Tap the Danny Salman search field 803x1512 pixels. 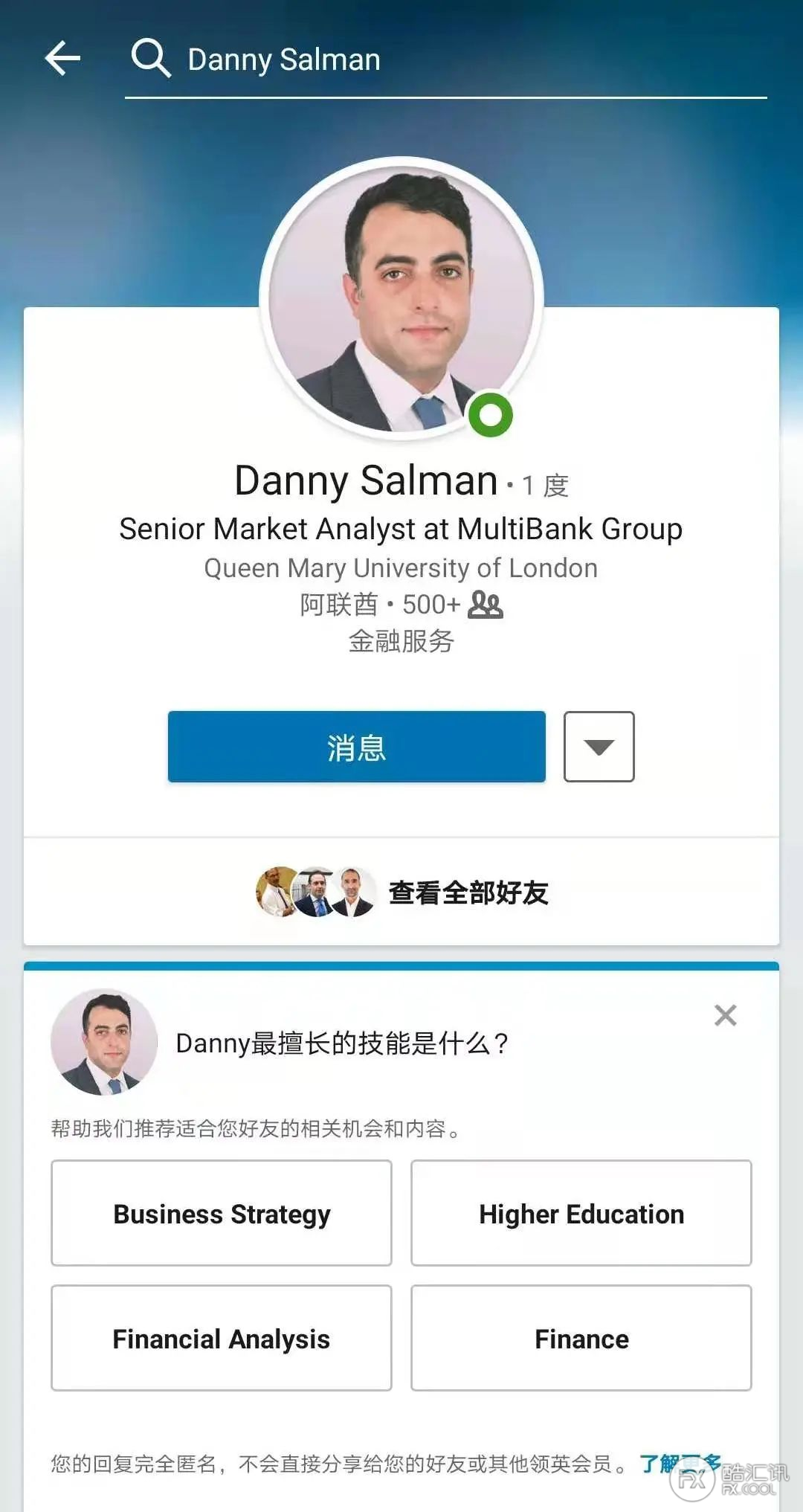click(x=446, y=59)
